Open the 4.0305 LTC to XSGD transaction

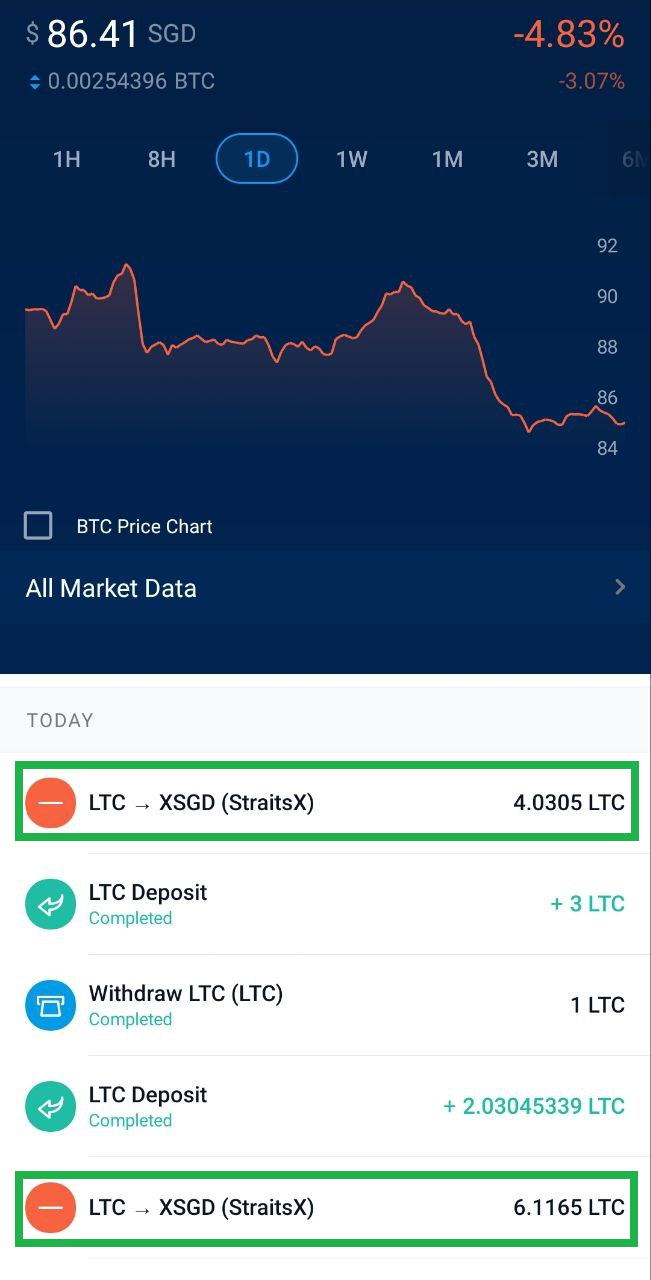tap(325, 803)
